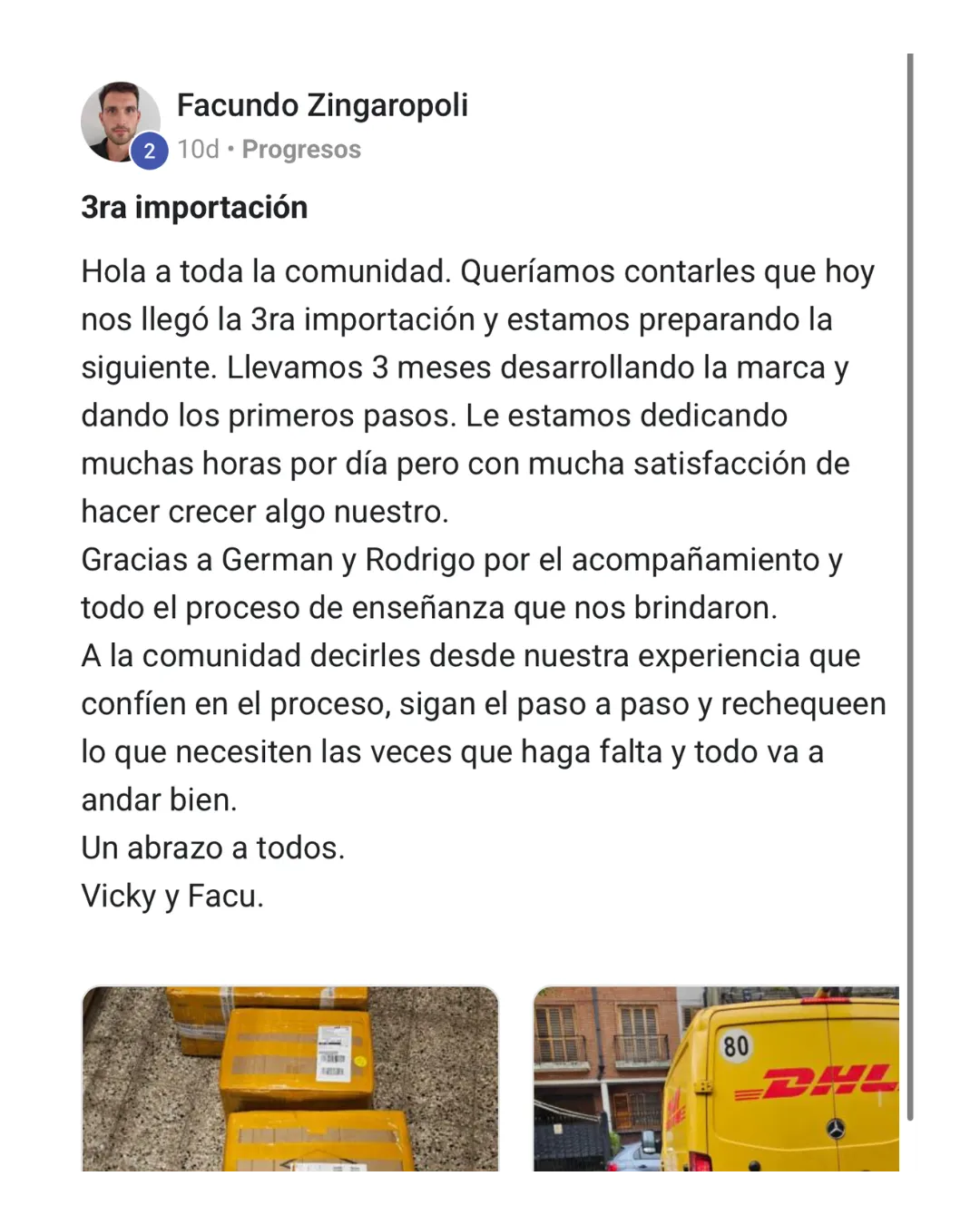View the author name Facundo Zingaropoli
Viewport: 980px width, 1225px height.
(x=322, y=105)
